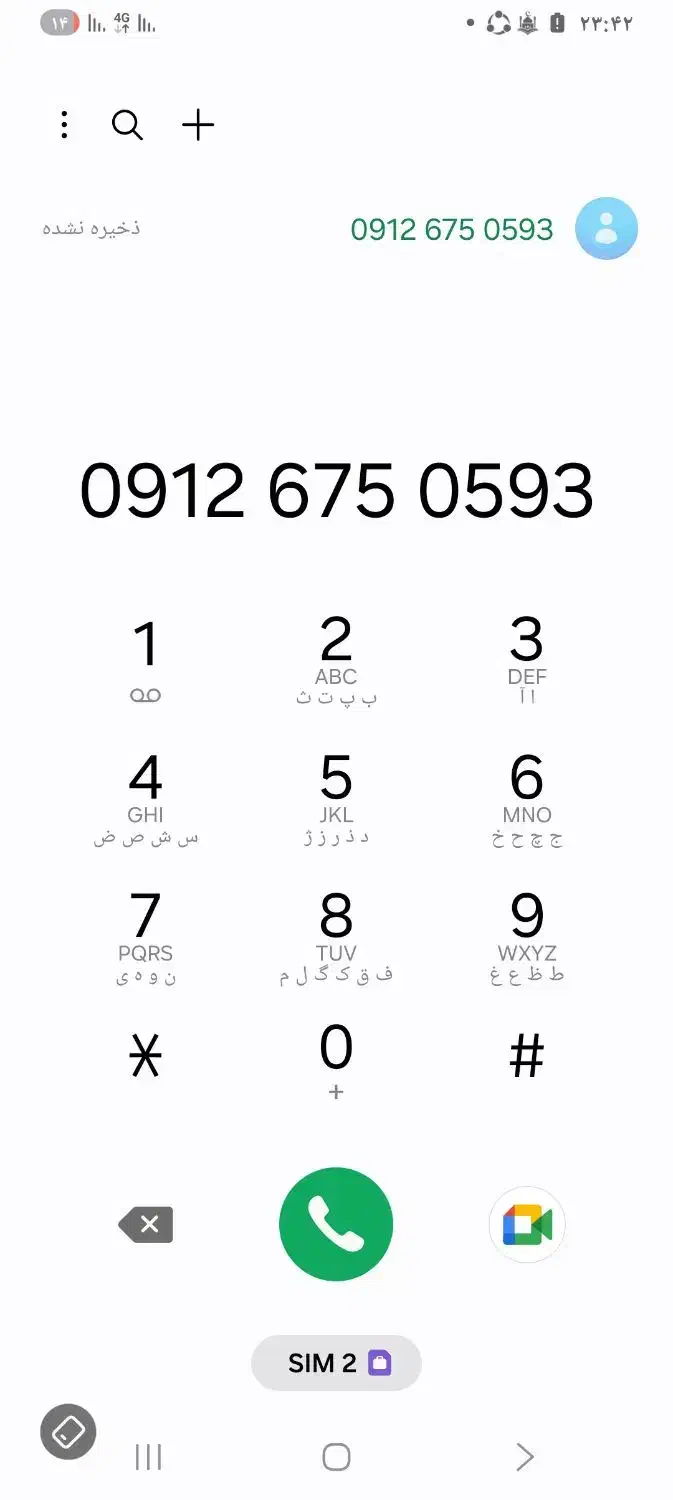This screenshot has height=1500, width=673.
Task: Tap the 6 MNO key
Action: [x=527, y=799]
